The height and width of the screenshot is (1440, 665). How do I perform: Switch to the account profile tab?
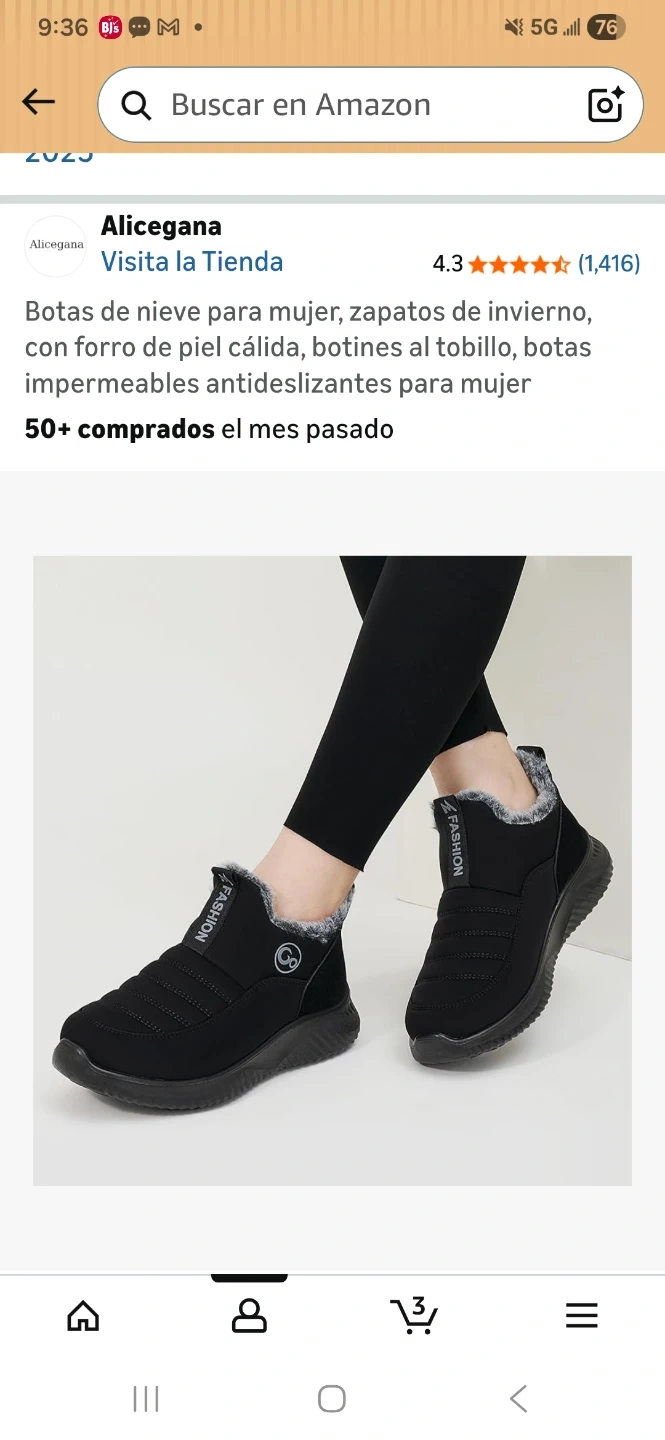(x=249, y=1316)
